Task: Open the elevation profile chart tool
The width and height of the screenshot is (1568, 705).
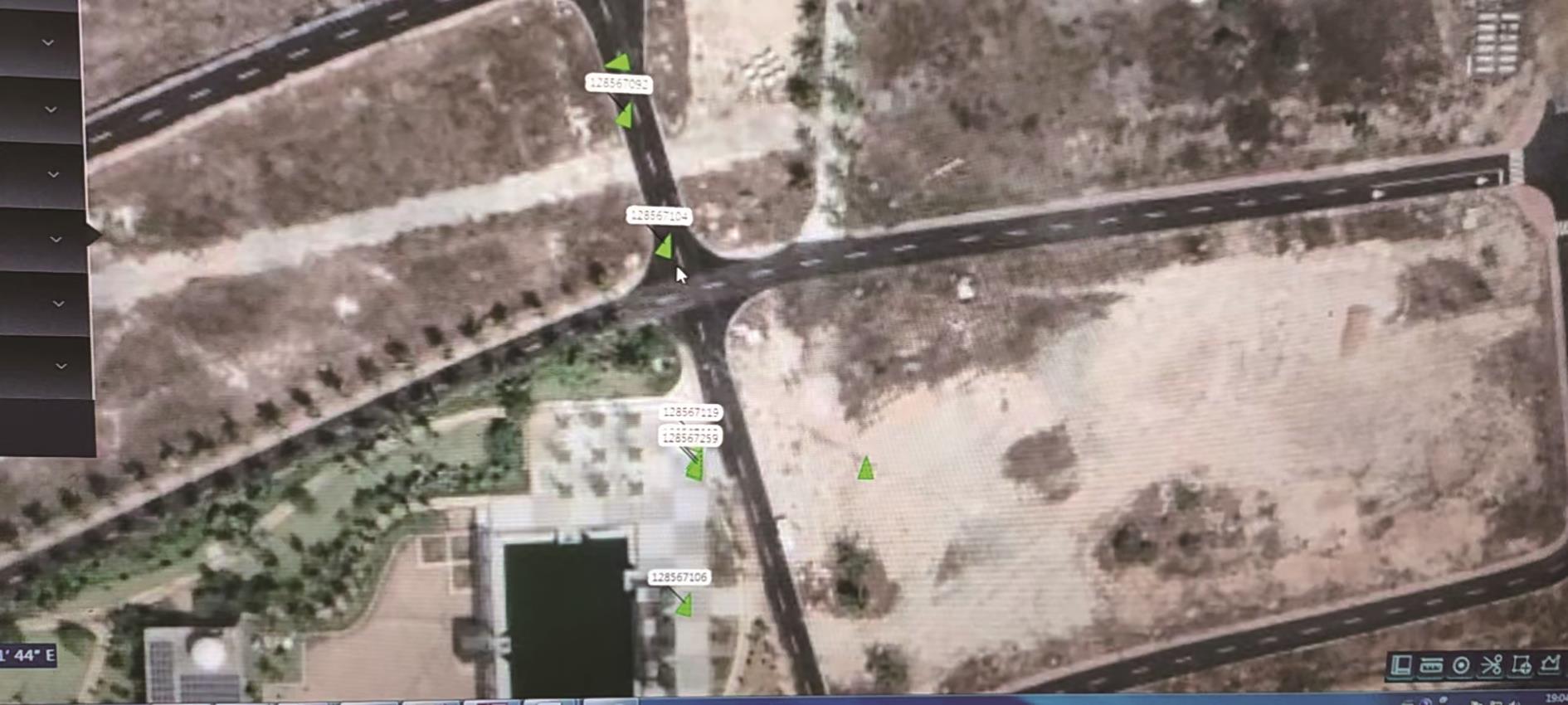Action: click(1550, 664)
